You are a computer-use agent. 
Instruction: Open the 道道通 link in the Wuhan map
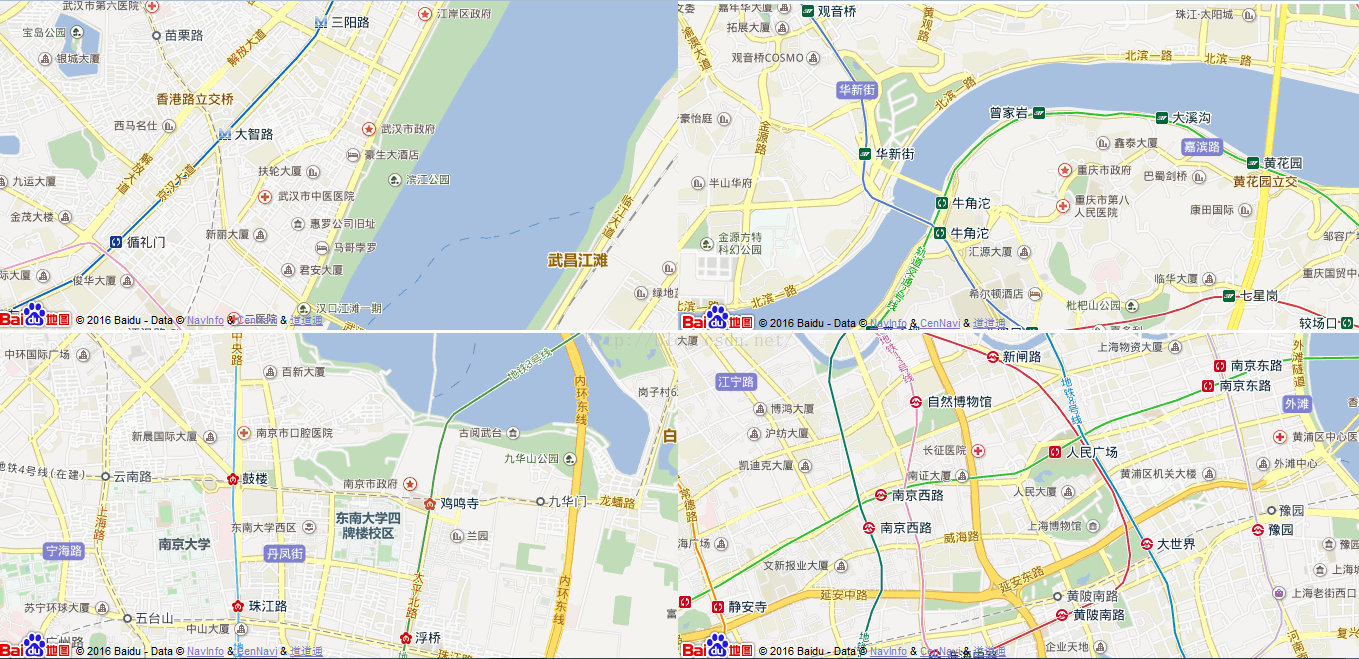[306, 321]
